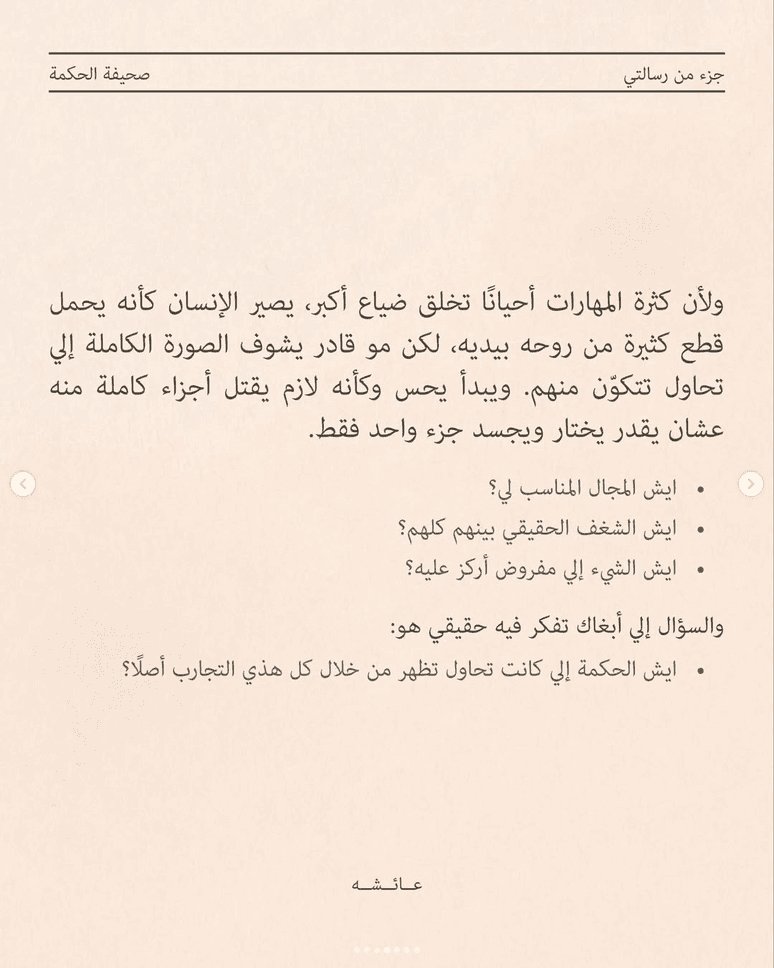Go back to the previous carousel slide
774x968 pixels.
click(23, 484)
